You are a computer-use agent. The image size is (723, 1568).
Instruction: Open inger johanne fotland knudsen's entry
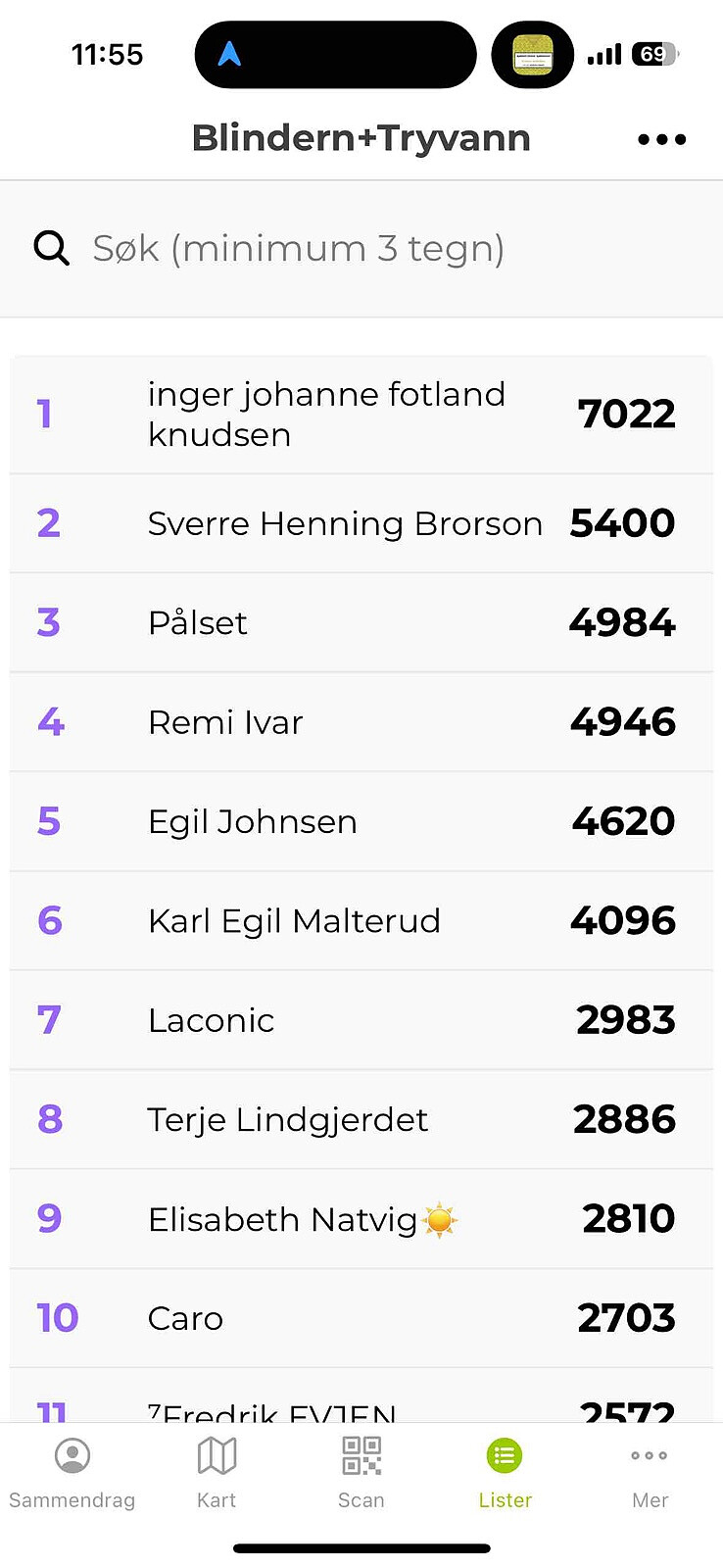[x=361, y=415]
